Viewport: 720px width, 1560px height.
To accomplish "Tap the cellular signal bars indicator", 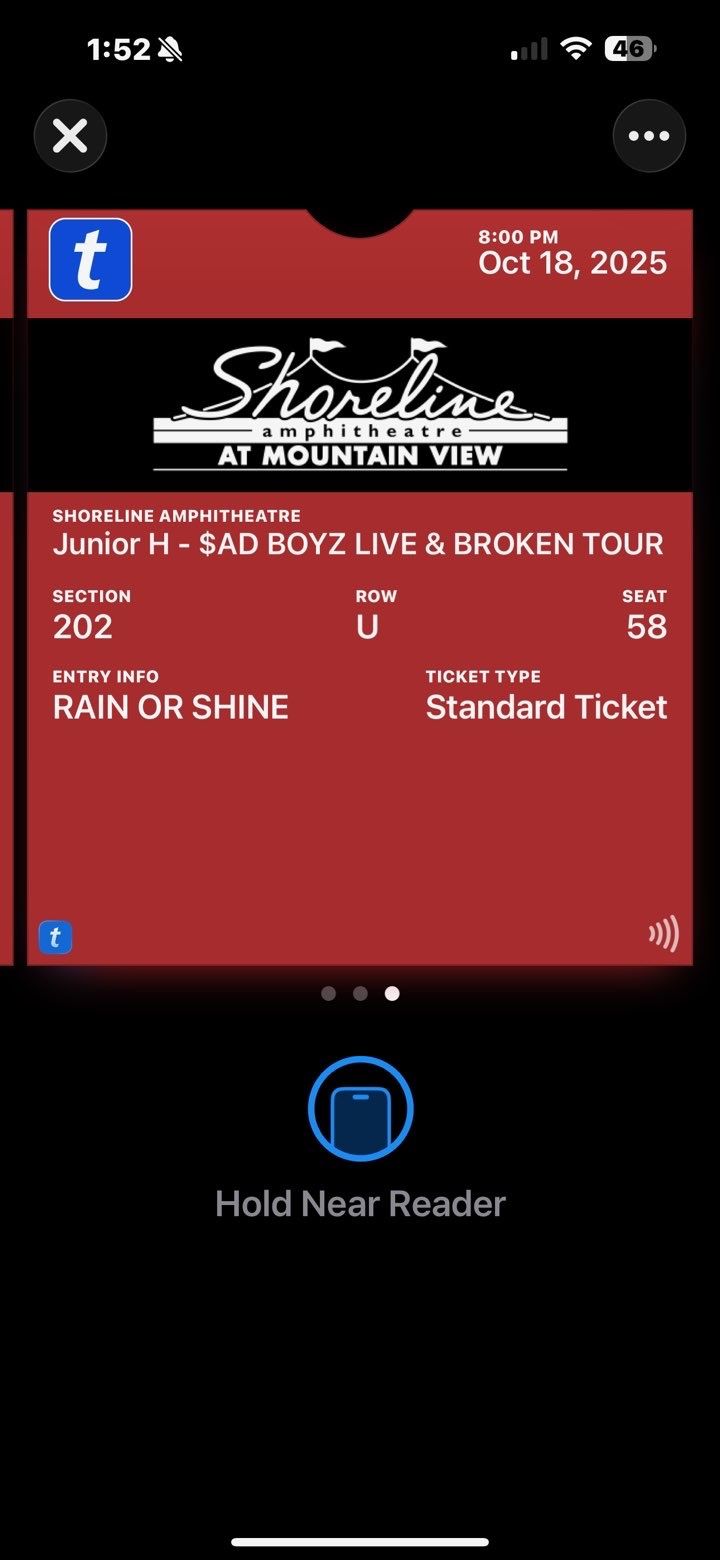I will tap(528, 47).
